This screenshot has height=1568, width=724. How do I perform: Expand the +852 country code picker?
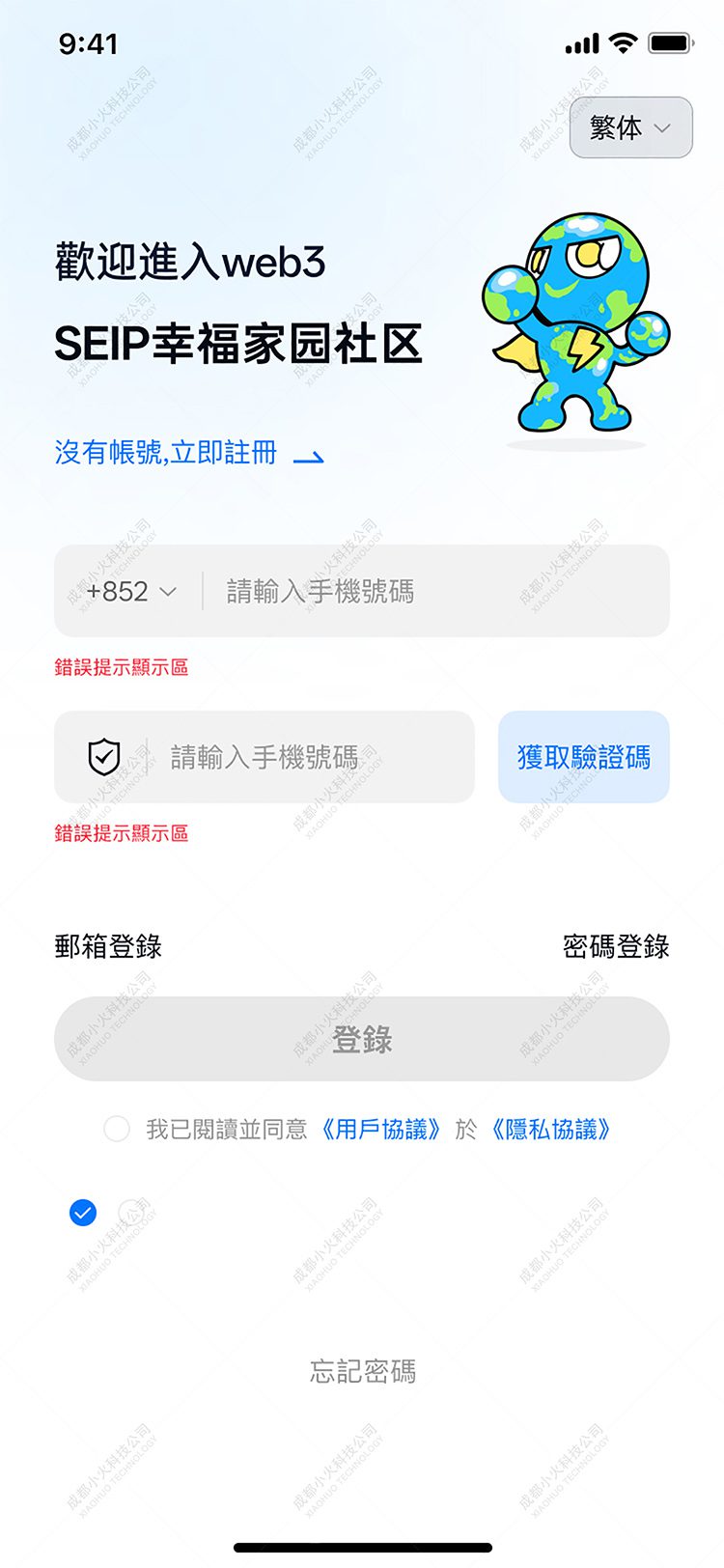(x=130, y=591)
